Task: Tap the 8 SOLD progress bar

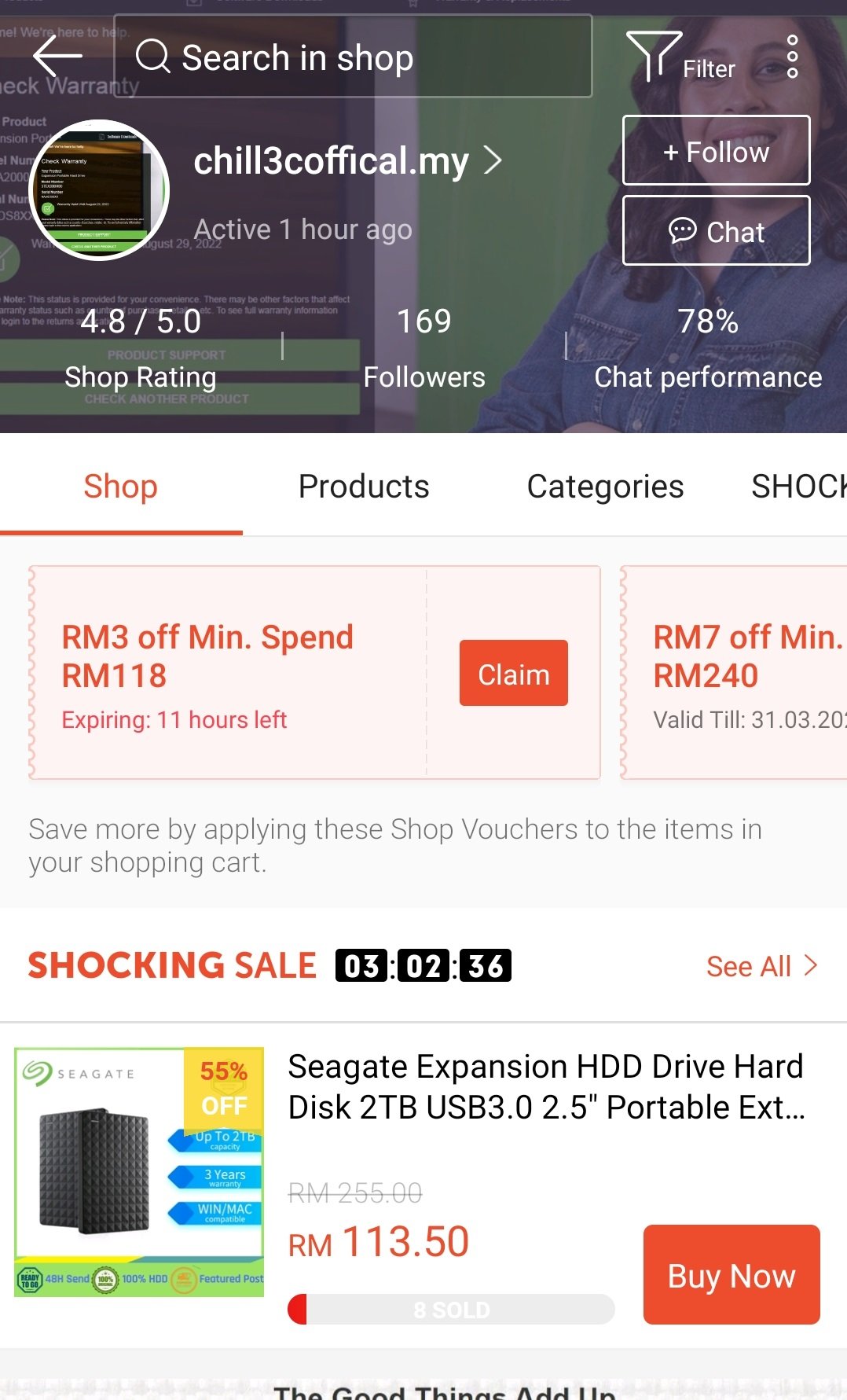Action: coord(452,1310)
